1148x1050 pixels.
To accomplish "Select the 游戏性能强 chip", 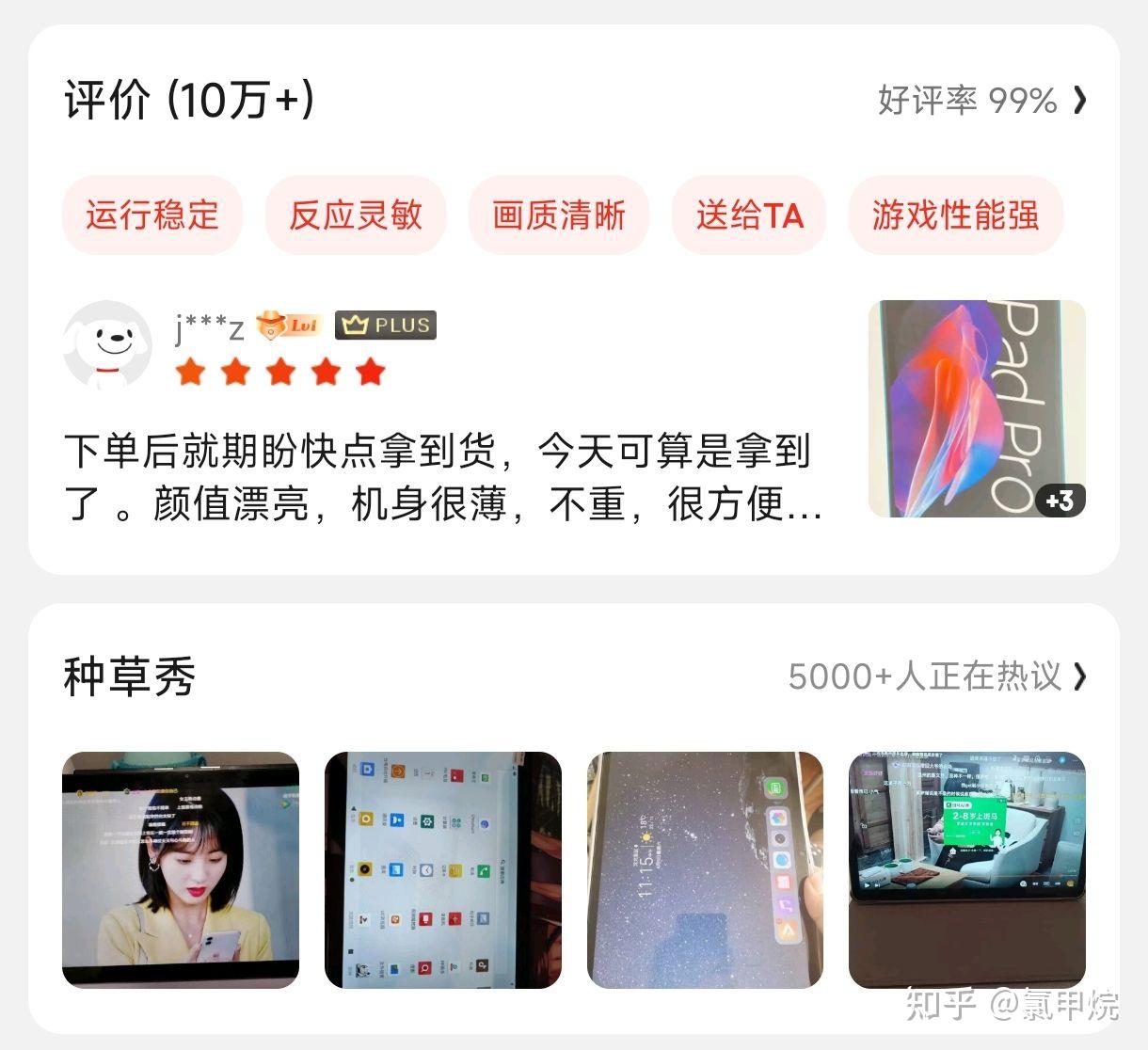I will pos(955,215).
